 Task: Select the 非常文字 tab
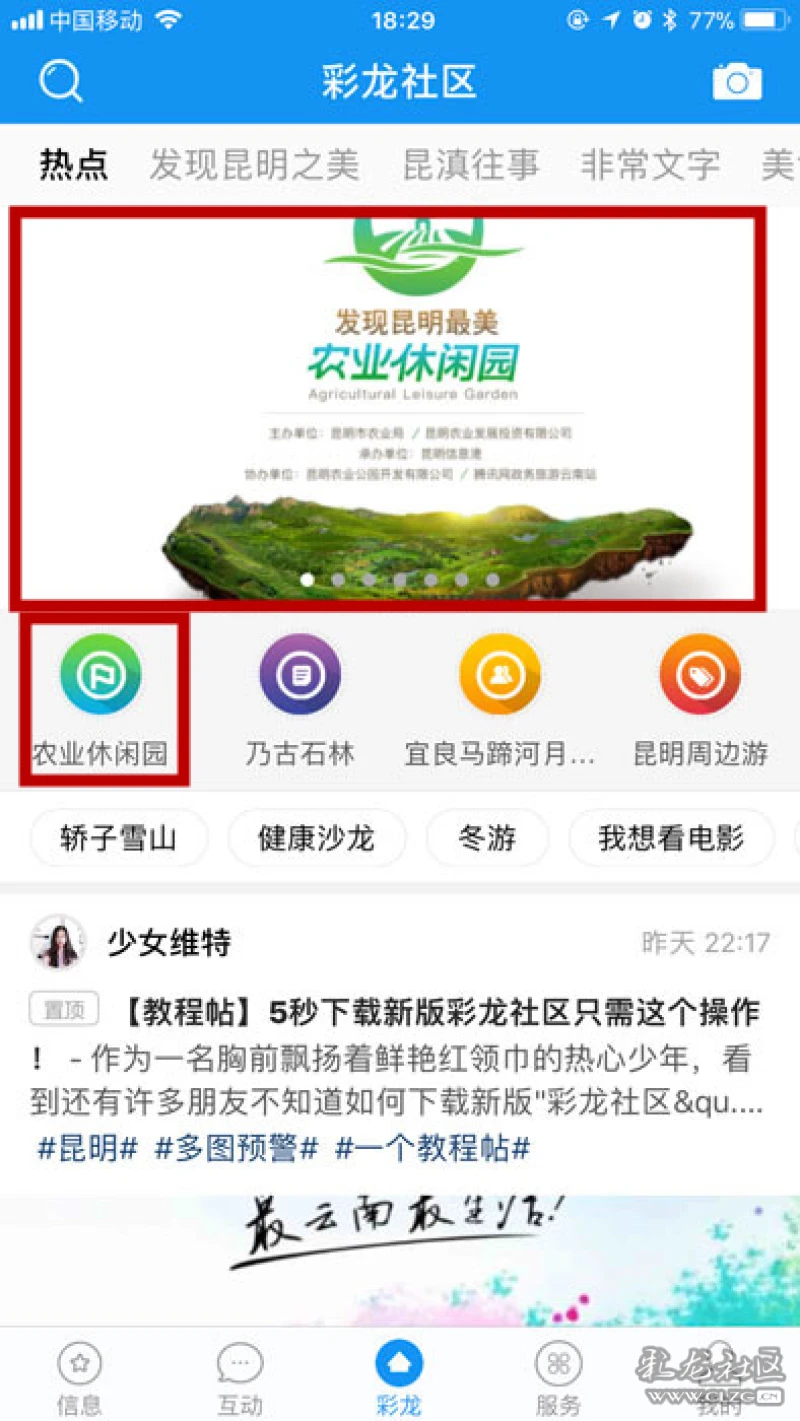pos(650,165)
